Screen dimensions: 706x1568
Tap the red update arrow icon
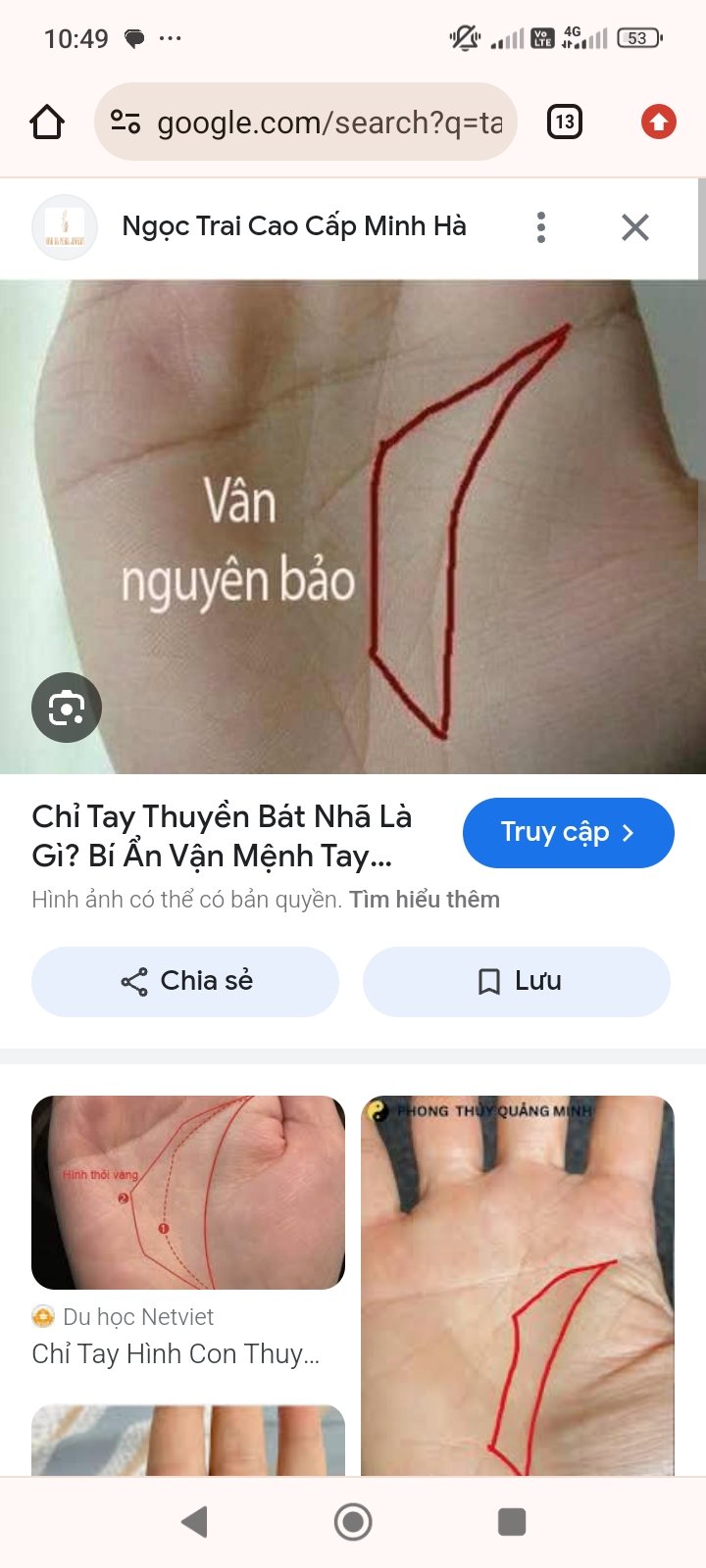(658, 122)
